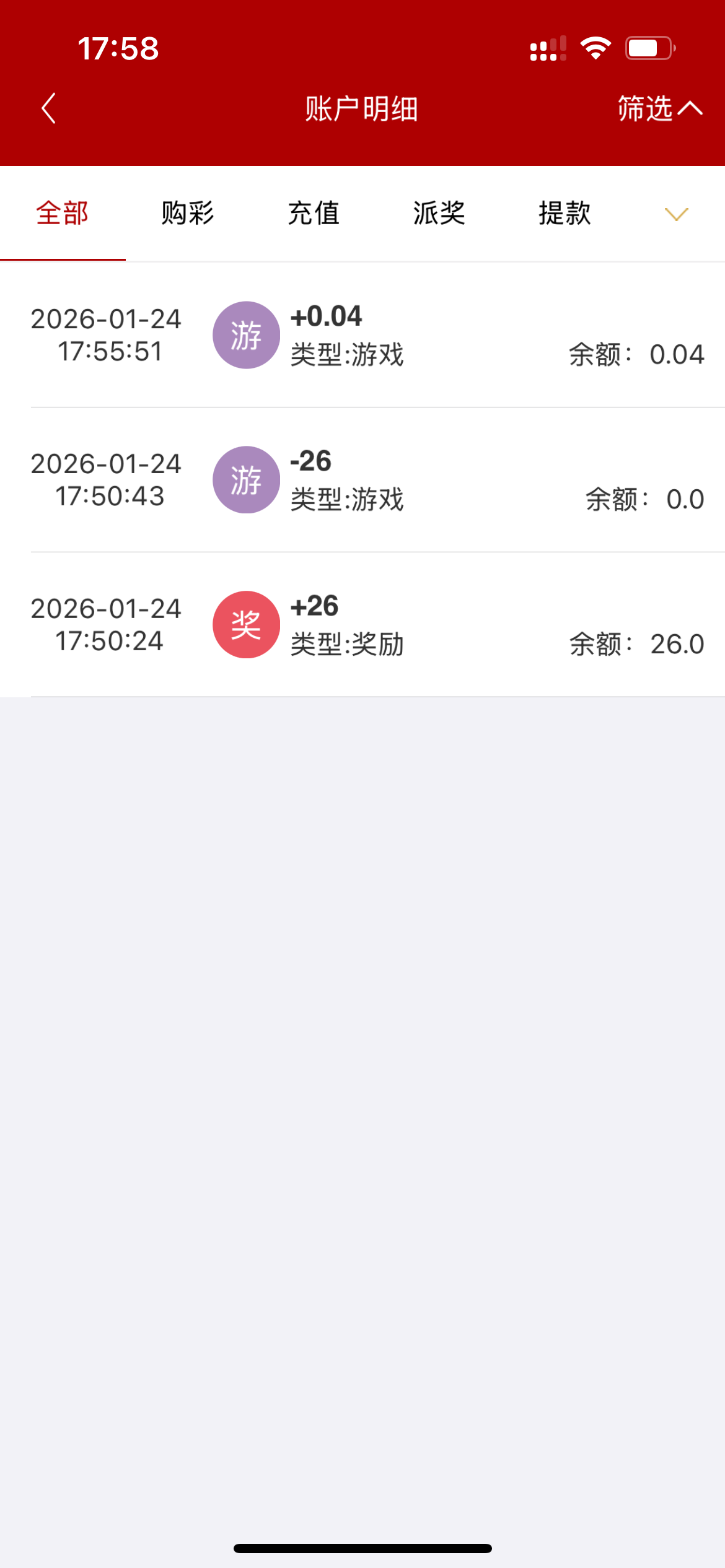The width and height of the screenshot is (725, 1568).
Task: View the 提款 tab
Action: pyautogui.click(x=565, y=214)
